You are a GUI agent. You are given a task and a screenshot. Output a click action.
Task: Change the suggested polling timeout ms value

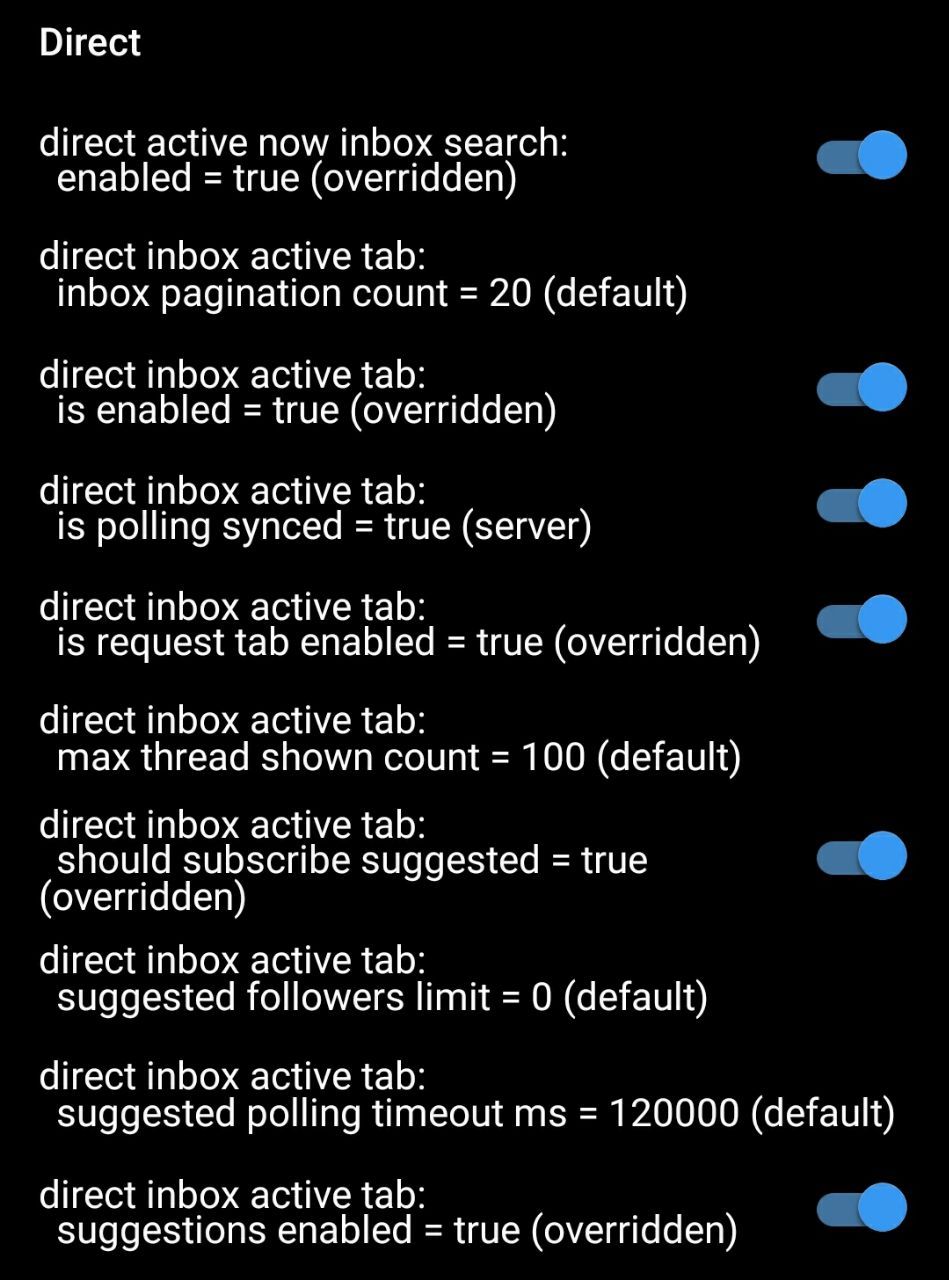[466, 1095]
